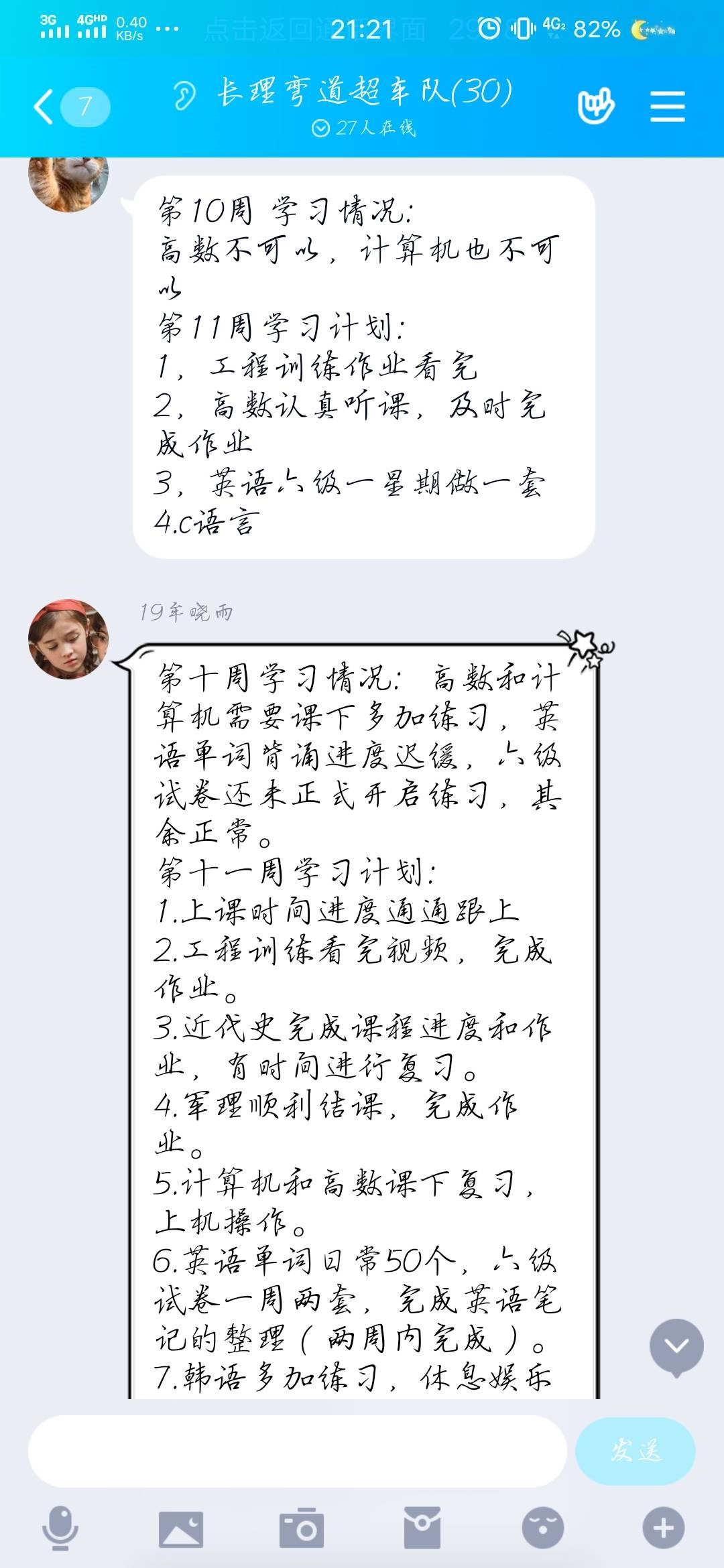
Task: Send the message with 发送 button
Action: click(x=635, y=1451)
